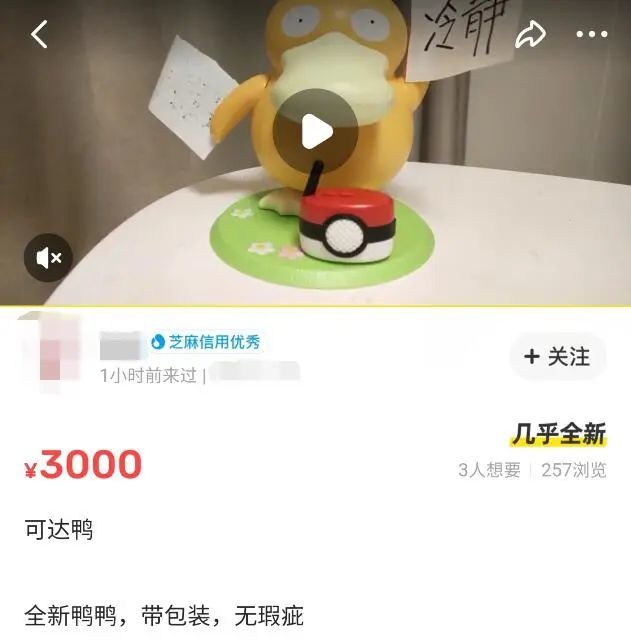This screenshot has height=640, width=631.
Task: Follow the seller with 关注 button
Action: pyautogui.click(x=557, y=357)
